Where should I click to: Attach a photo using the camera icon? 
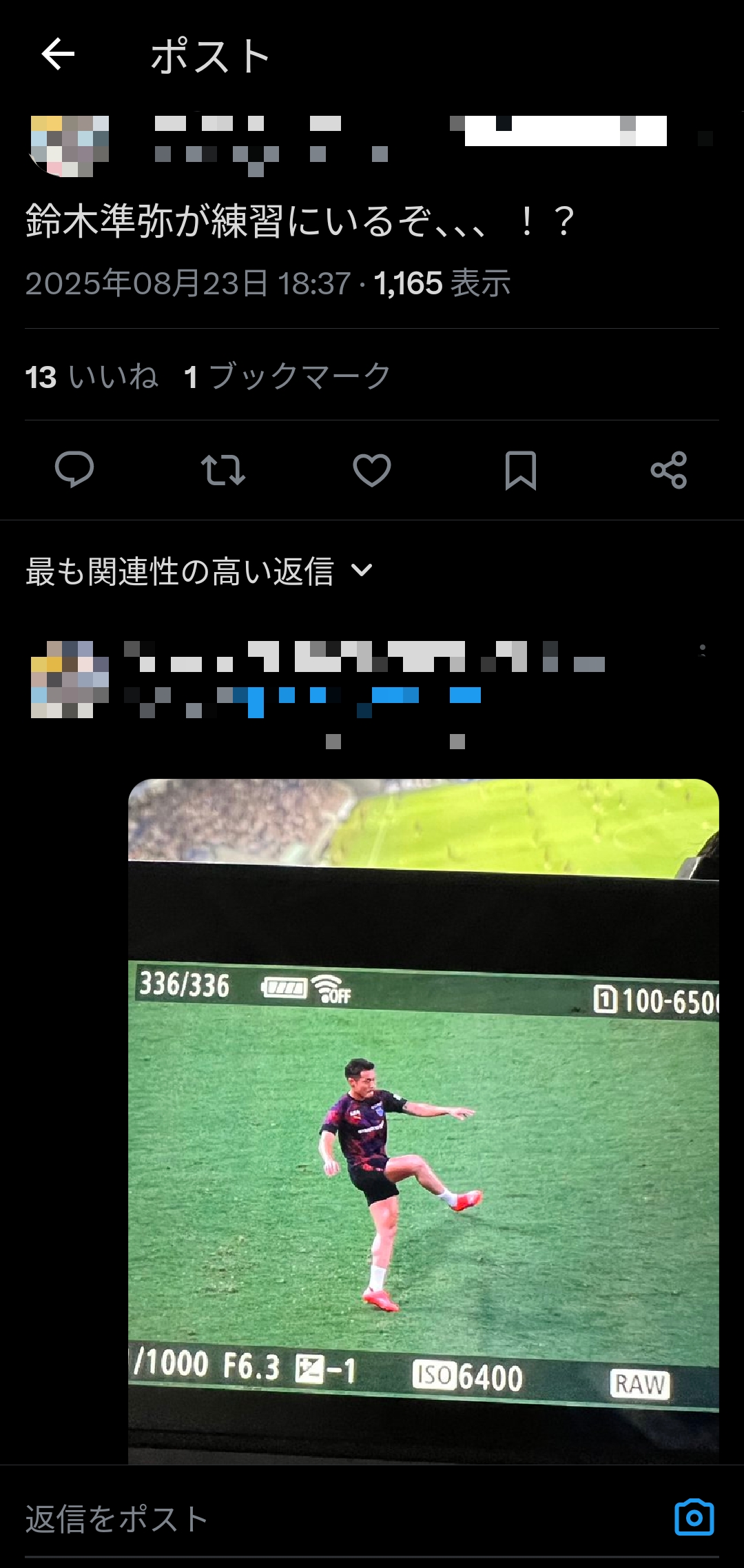(x=694, y=1518)
